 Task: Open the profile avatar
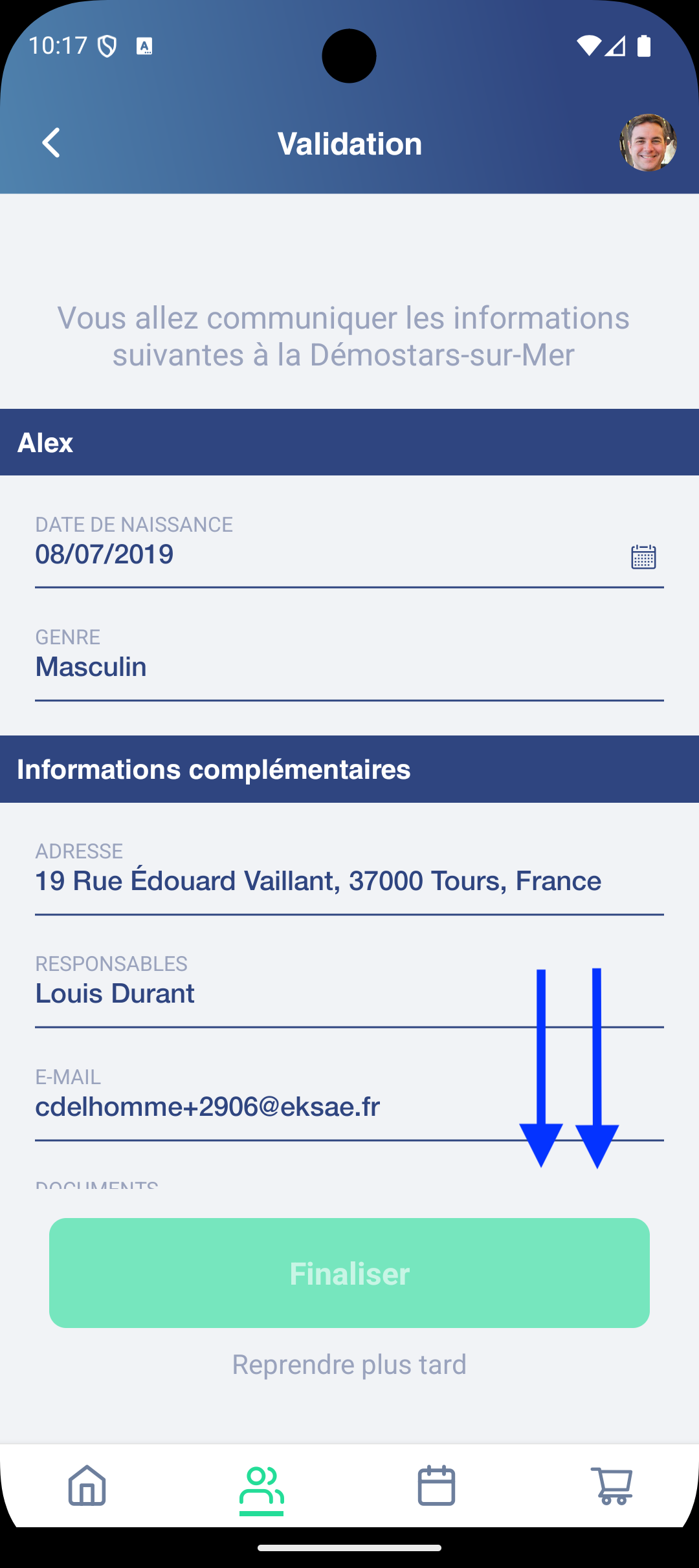pyautogui.click(x=648, y=143)
